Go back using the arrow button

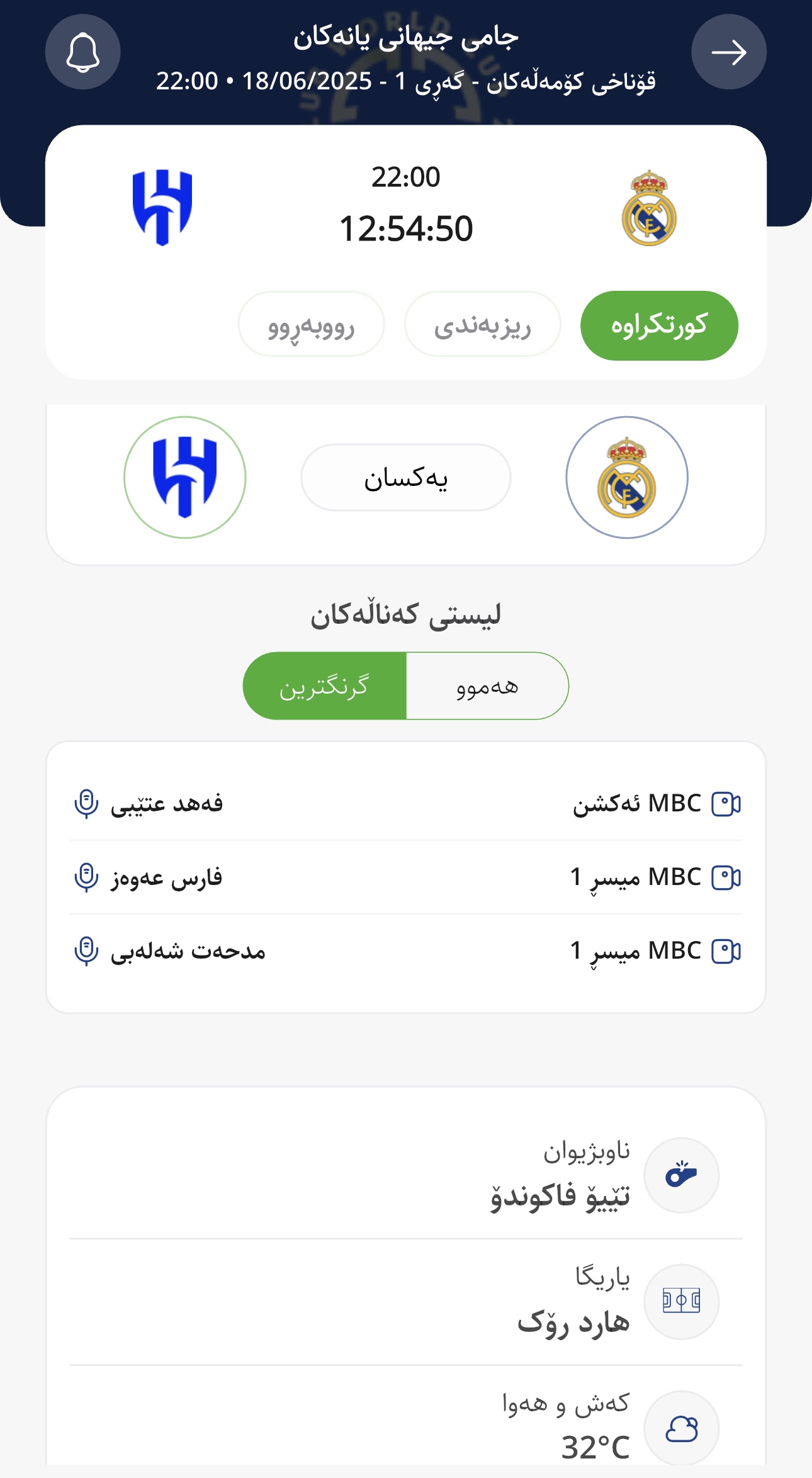click(x=728, y=52)
